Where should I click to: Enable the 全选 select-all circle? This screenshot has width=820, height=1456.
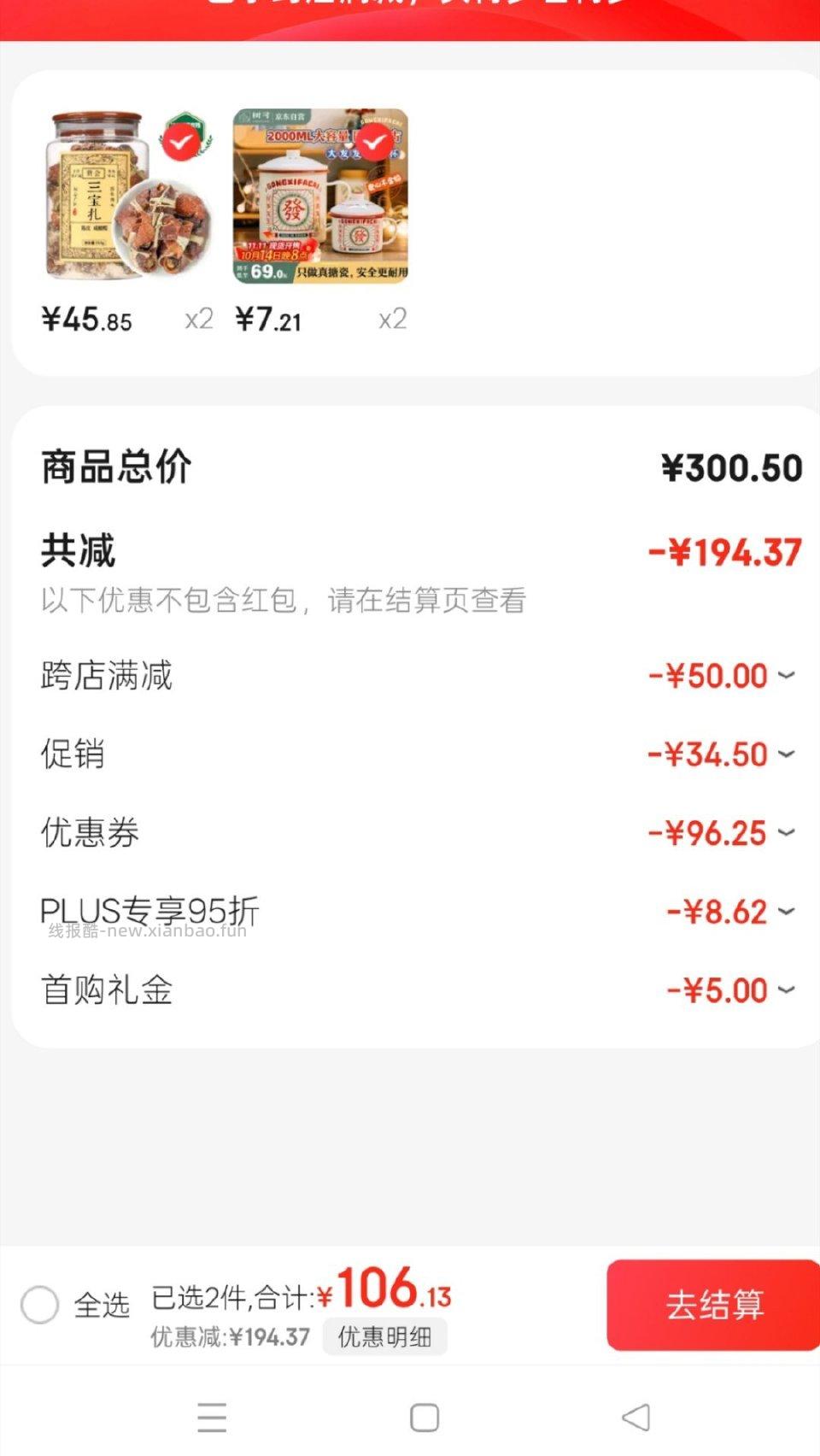(x=40, y=1306)
